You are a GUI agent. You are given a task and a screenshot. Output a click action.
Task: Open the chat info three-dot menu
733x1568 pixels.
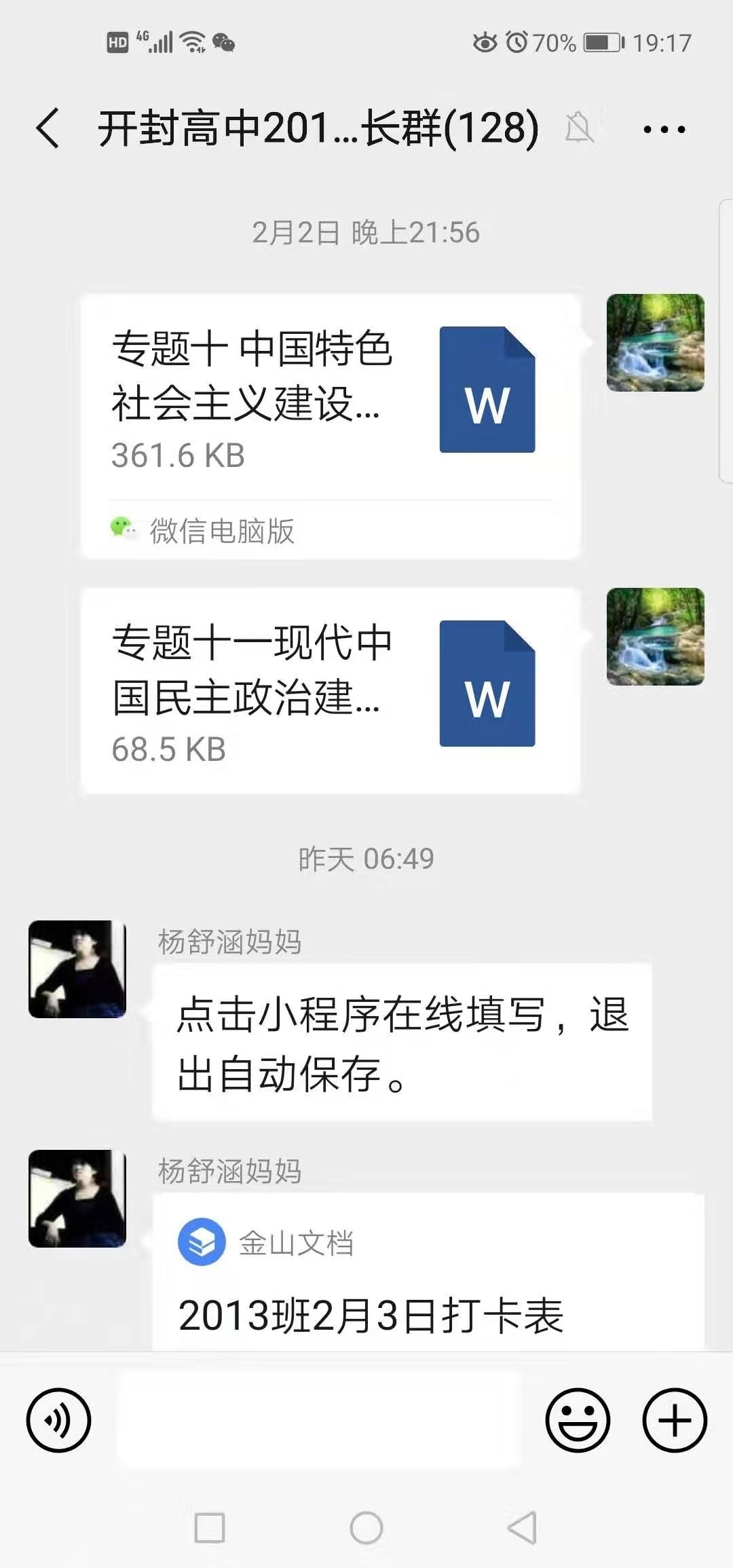(664, 129)
